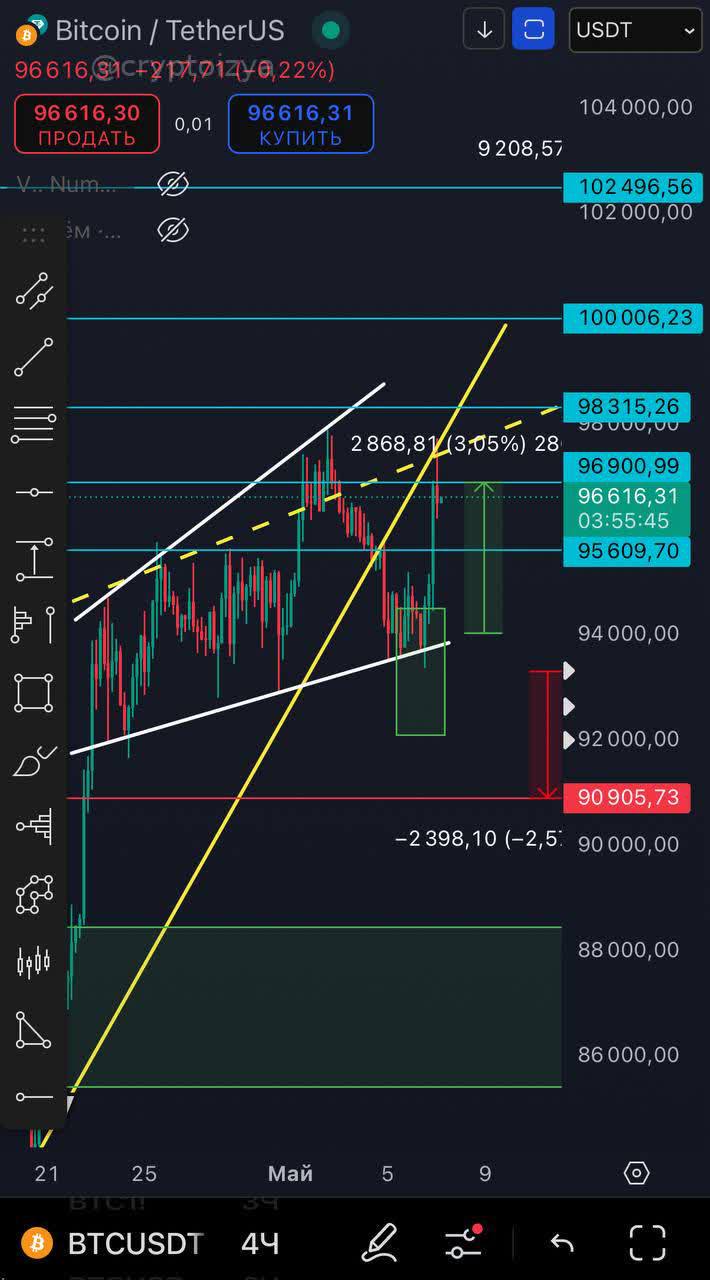
Task: Tap the blue frame button at top
Action: pyautogui.click(x=533, y=30)
